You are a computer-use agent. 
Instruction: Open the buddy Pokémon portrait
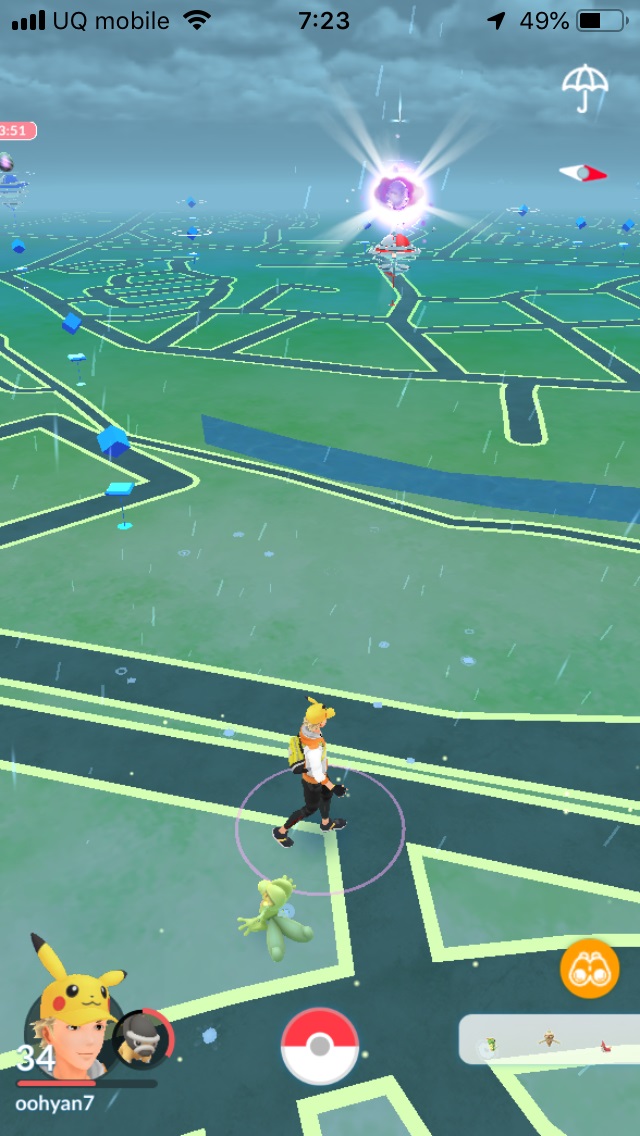pos(141,1040)
